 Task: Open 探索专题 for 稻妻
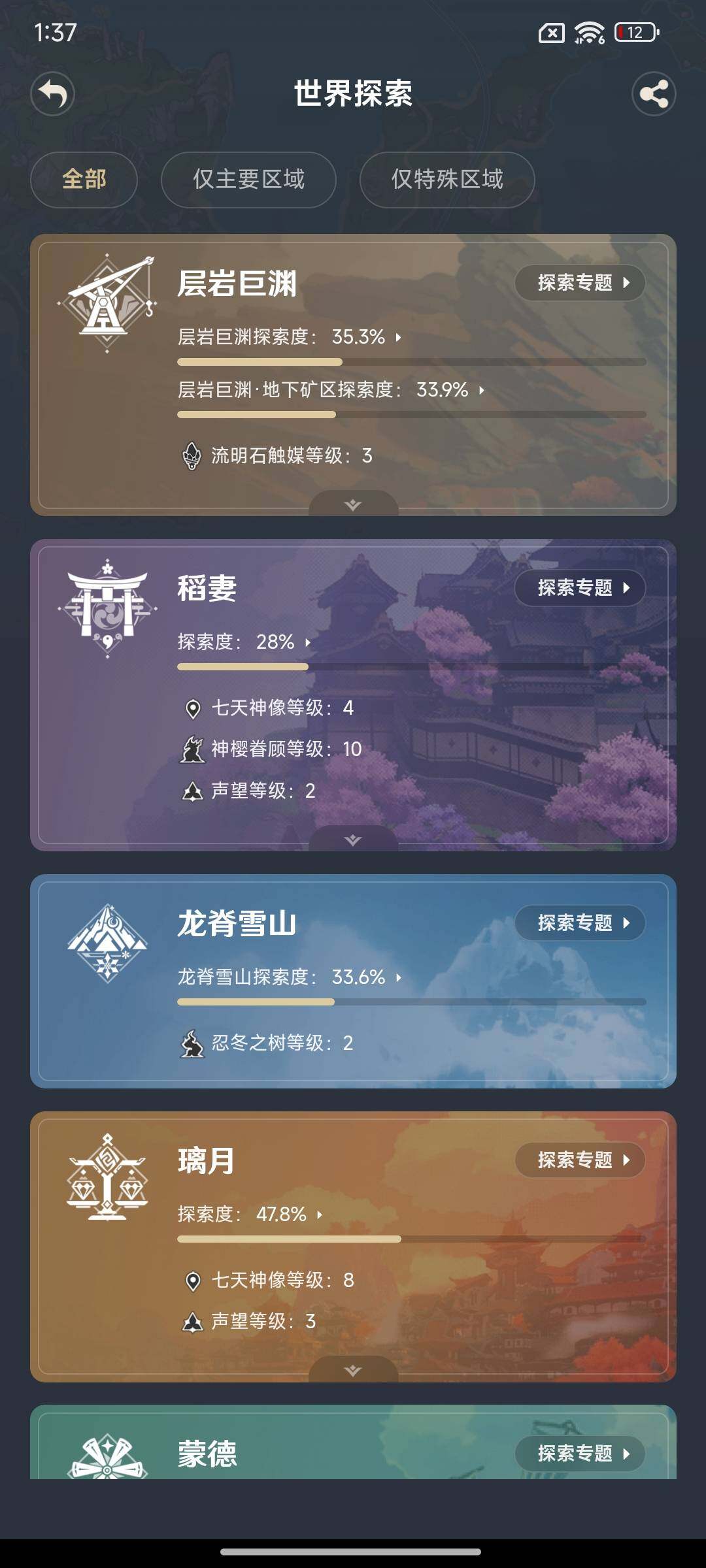580,588
